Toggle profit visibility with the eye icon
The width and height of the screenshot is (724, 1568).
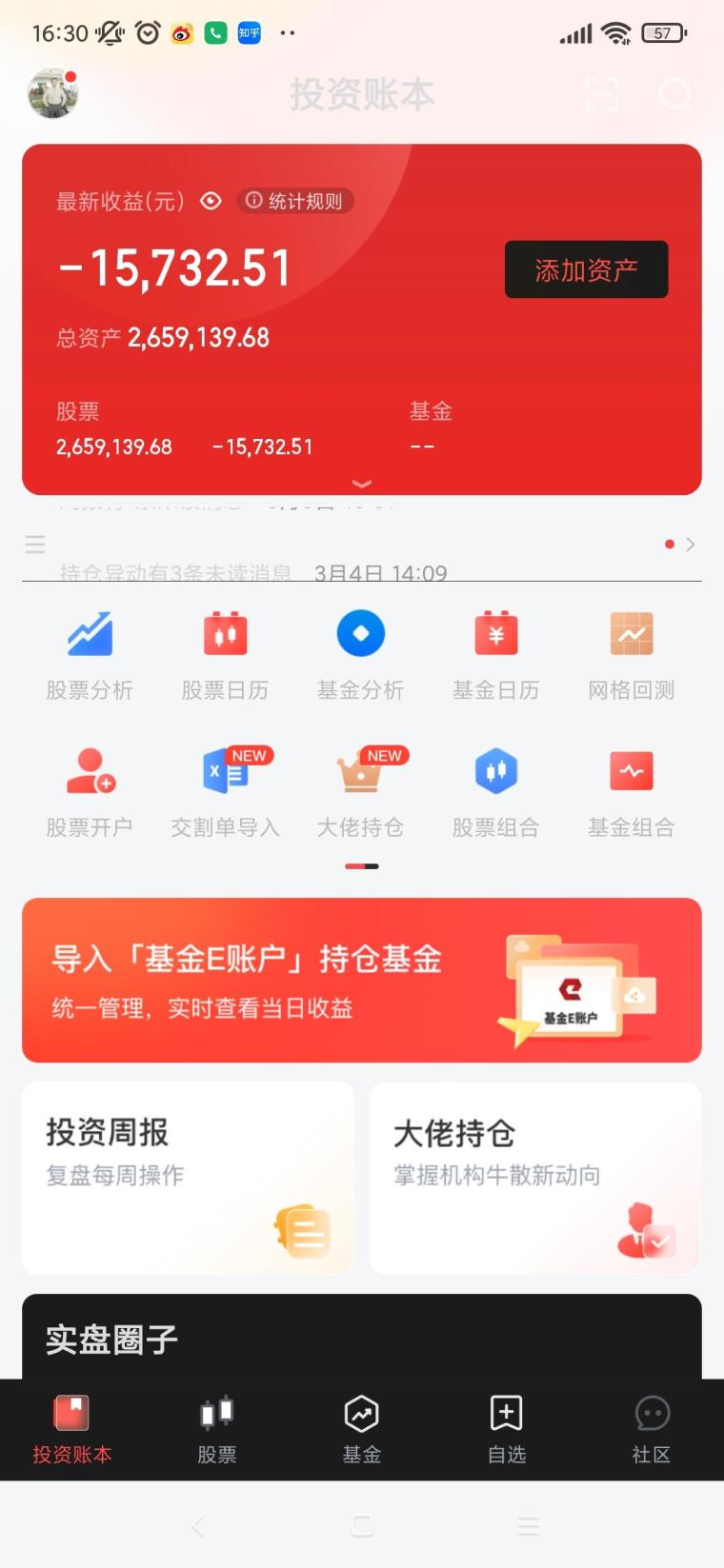coord(210,201)
